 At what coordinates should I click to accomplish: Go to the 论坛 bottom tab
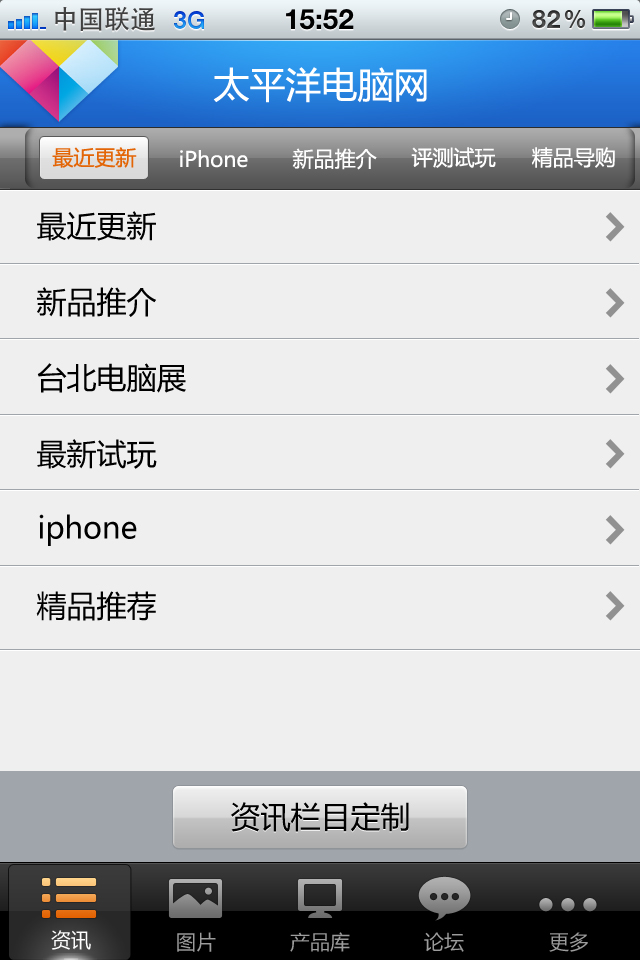[x=444, y=912]
